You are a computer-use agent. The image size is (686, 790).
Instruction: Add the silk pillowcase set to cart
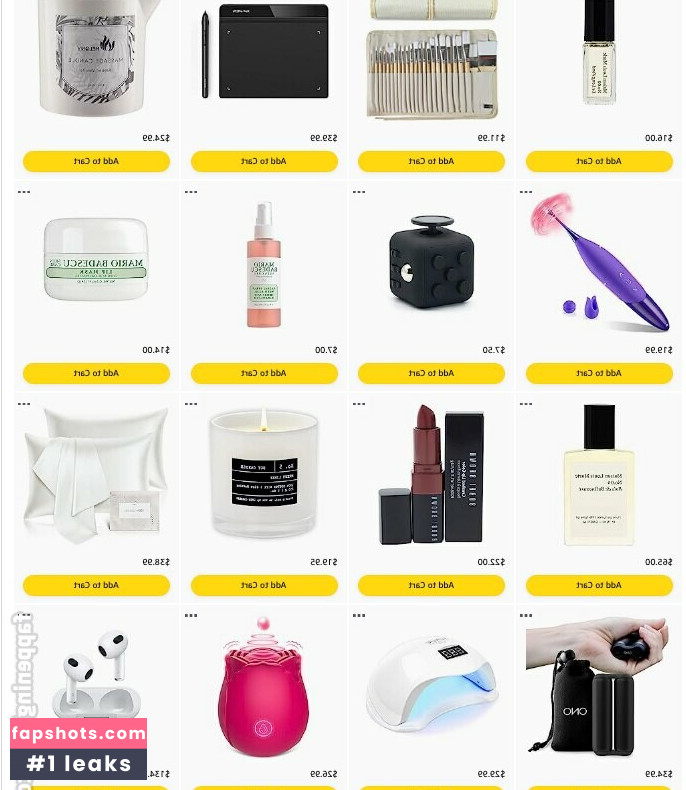(96, 585)
